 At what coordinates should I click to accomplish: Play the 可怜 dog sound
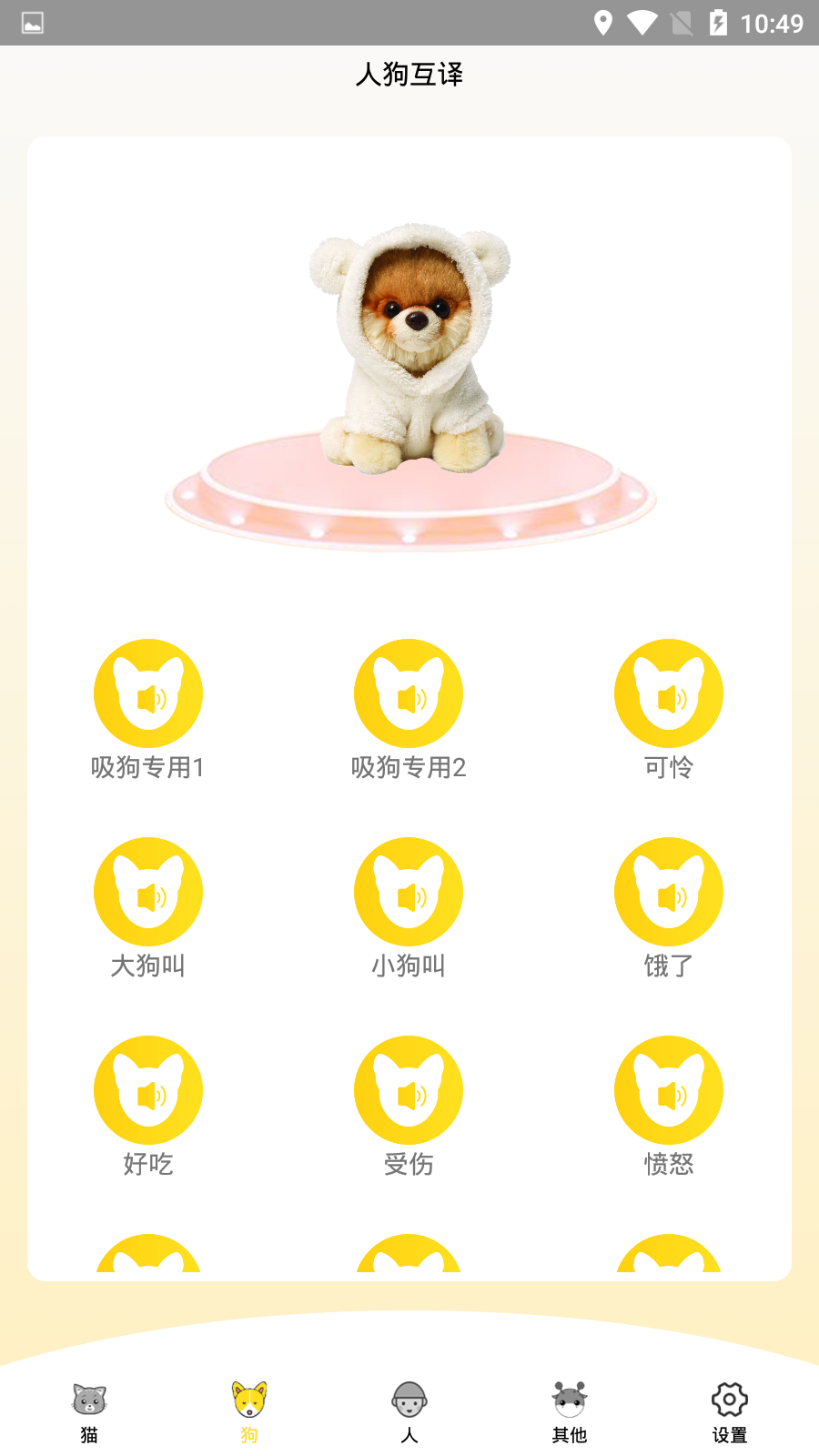pos(669,693)
